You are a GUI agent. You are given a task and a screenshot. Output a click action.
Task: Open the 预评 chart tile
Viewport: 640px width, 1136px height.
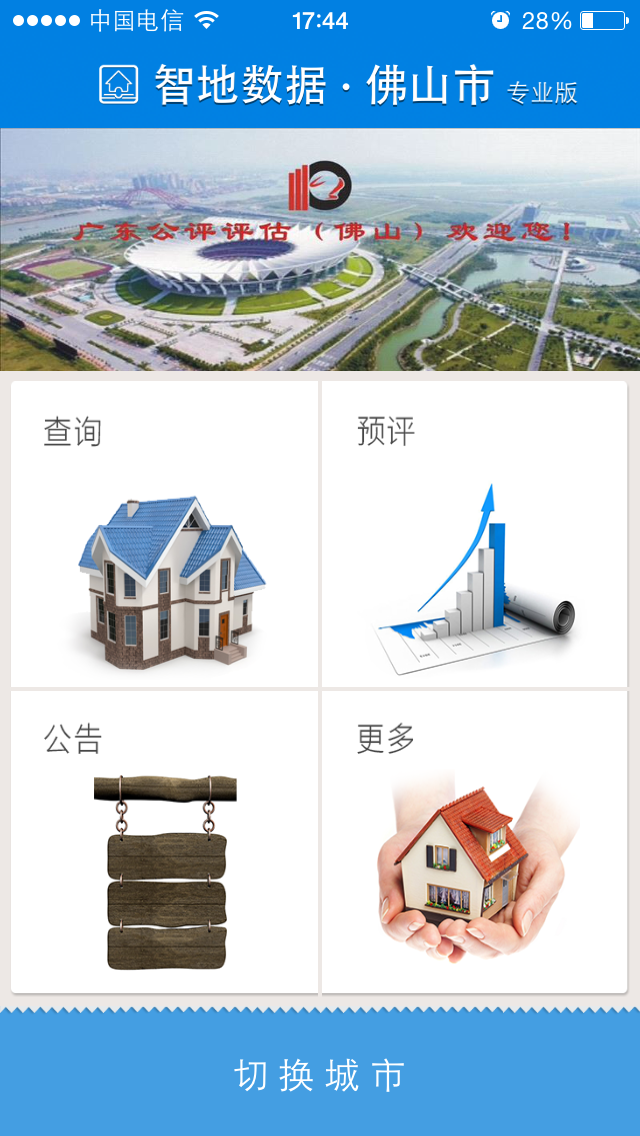point(474,535)
